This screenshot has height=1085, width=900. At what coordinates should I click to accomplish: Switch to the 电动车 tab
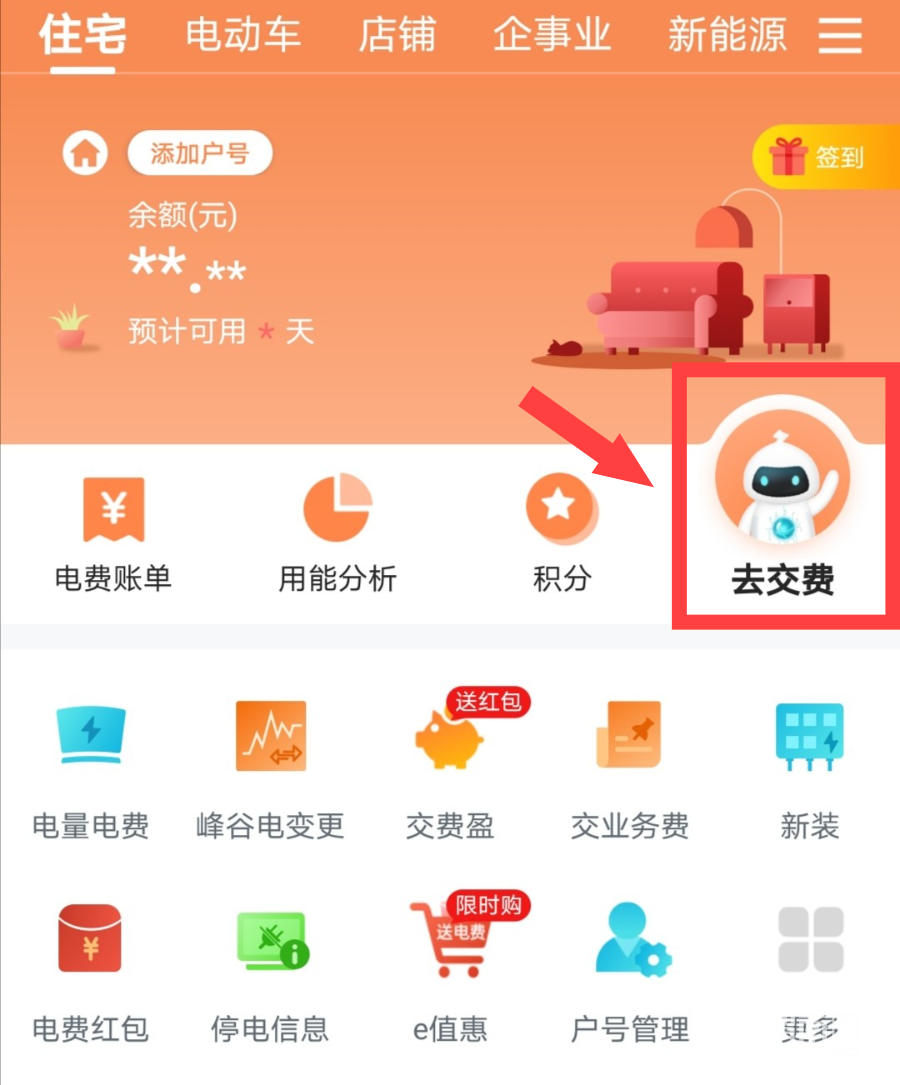(x=243, y=36)
